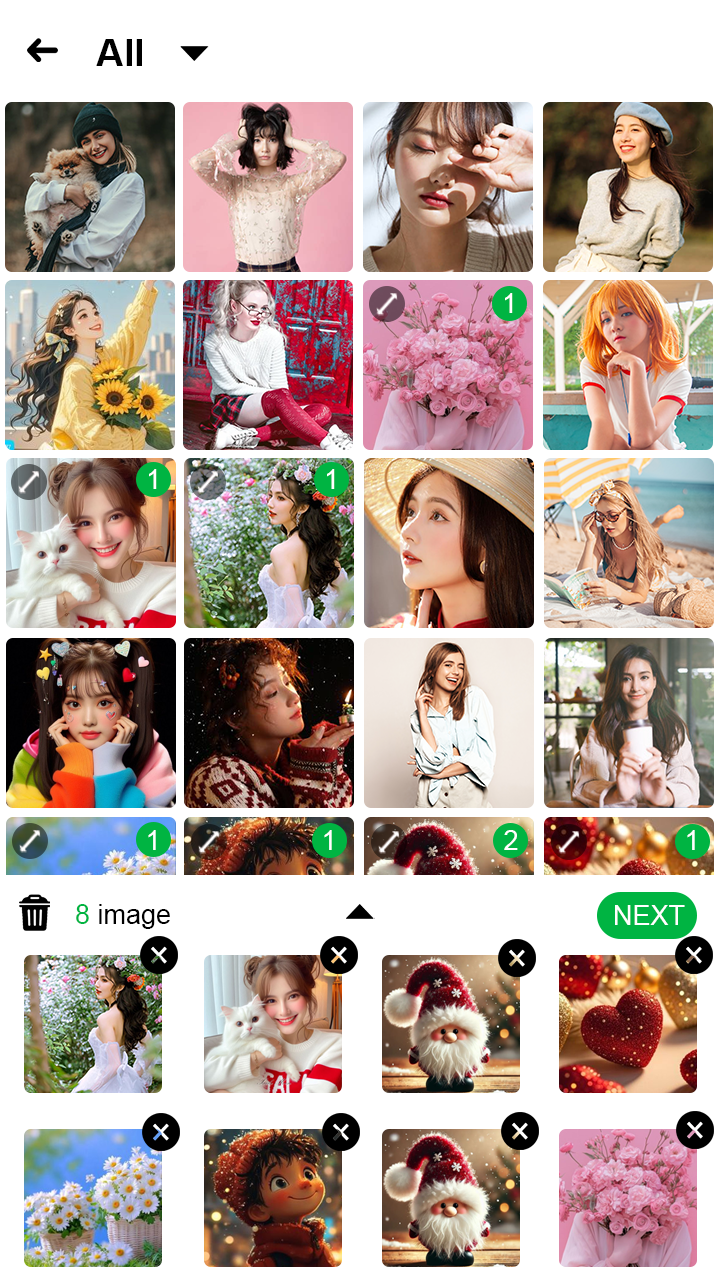720x1280 pixels.
Task: Select the photo of woman holding a Pomeranian
Action: coord(90,187)
